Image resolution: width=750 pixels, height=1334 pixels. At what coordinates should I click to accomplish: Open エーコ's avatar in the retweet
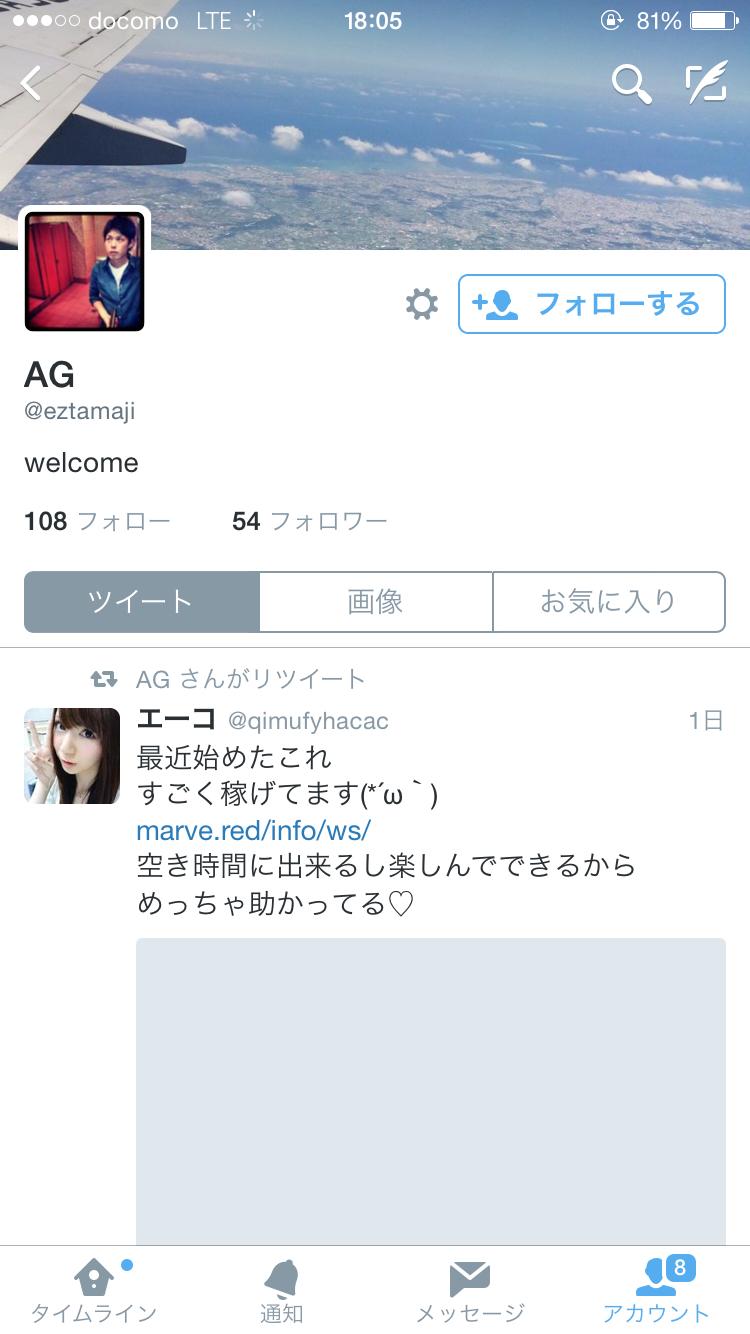(72, 756)
